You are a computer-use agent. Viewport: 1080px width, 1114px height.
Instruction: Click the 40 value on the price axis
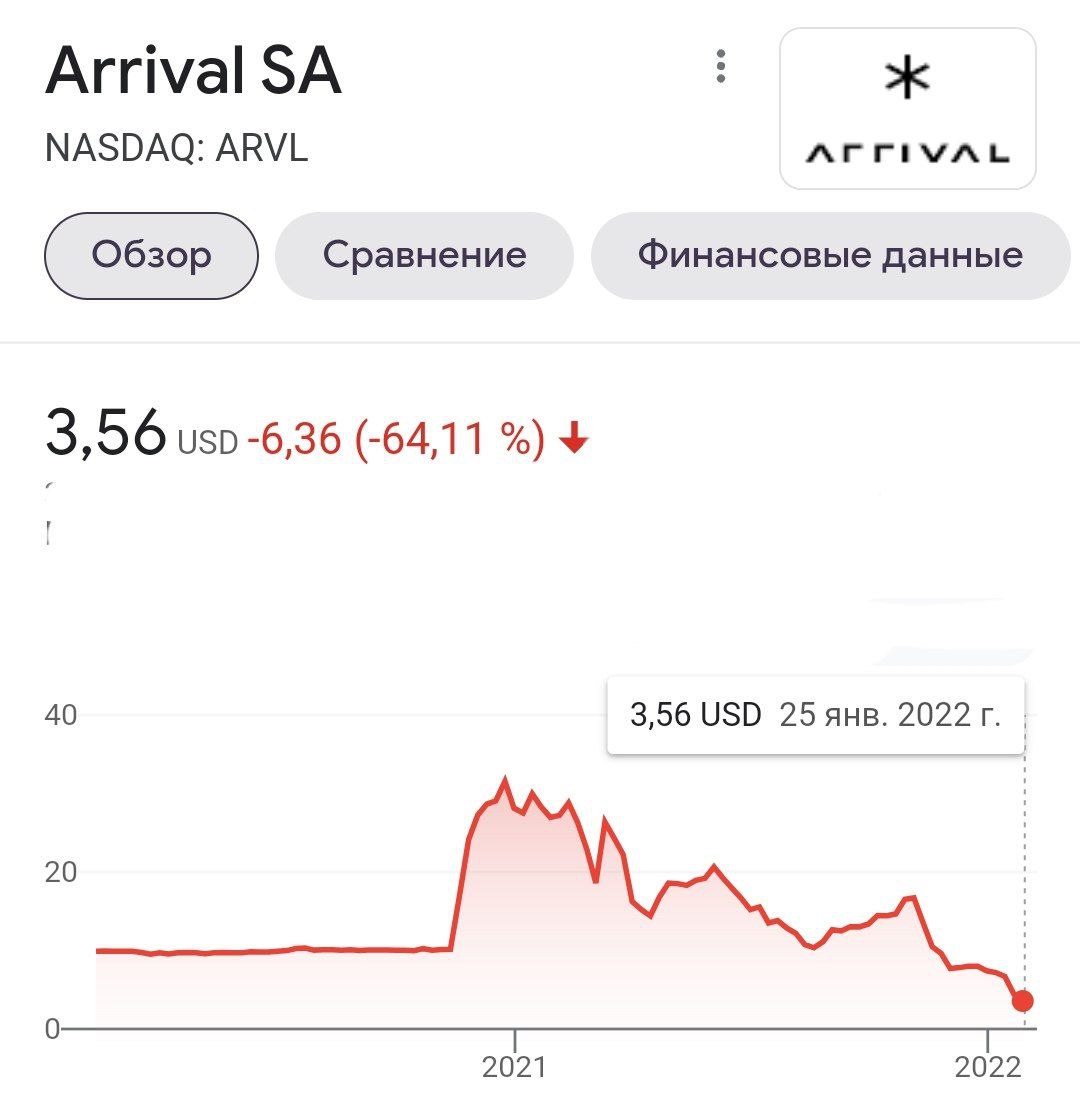click(63, 714)
